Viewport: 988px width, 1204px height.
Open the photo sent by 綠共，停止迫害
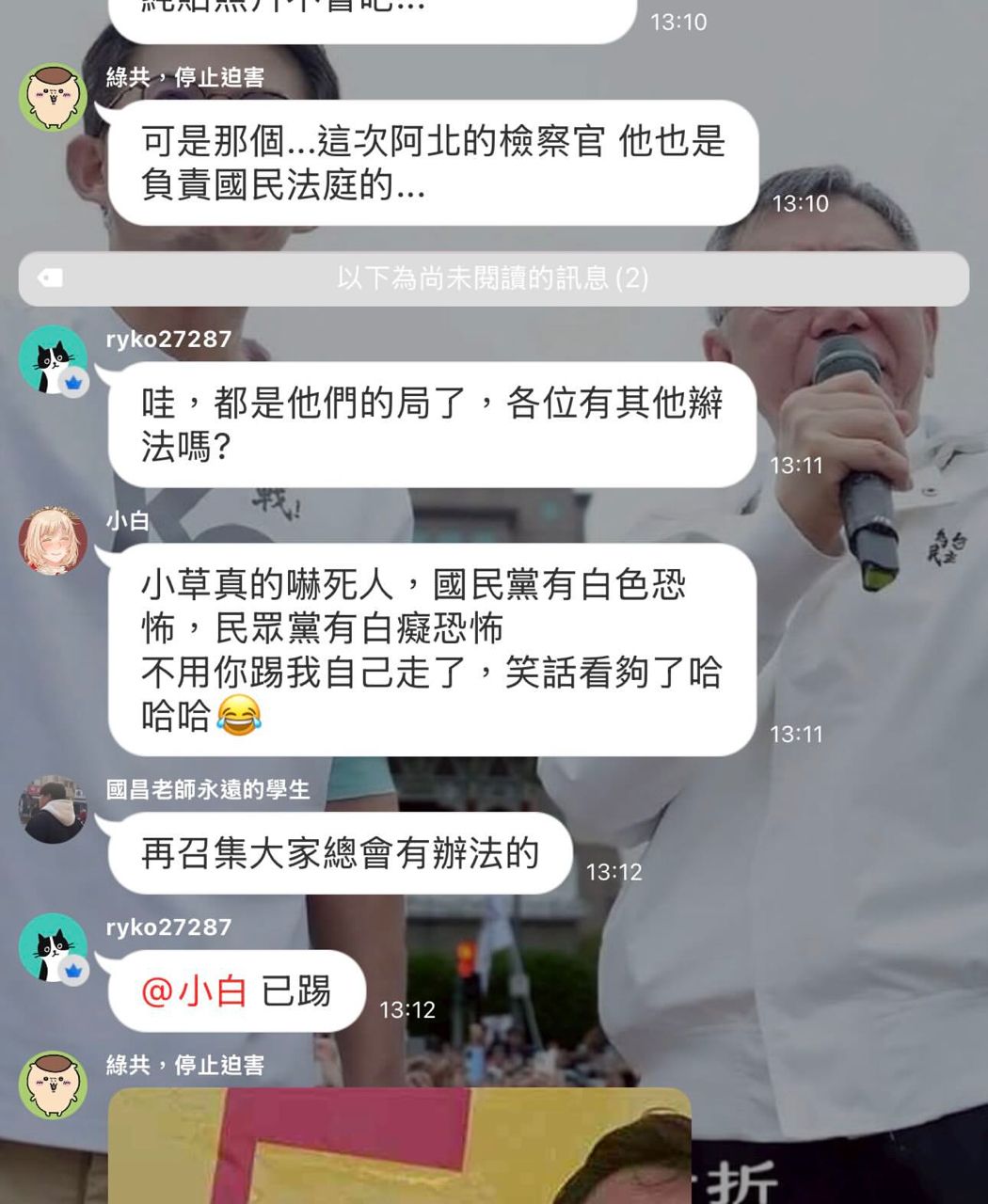(x=399, y=1146)
